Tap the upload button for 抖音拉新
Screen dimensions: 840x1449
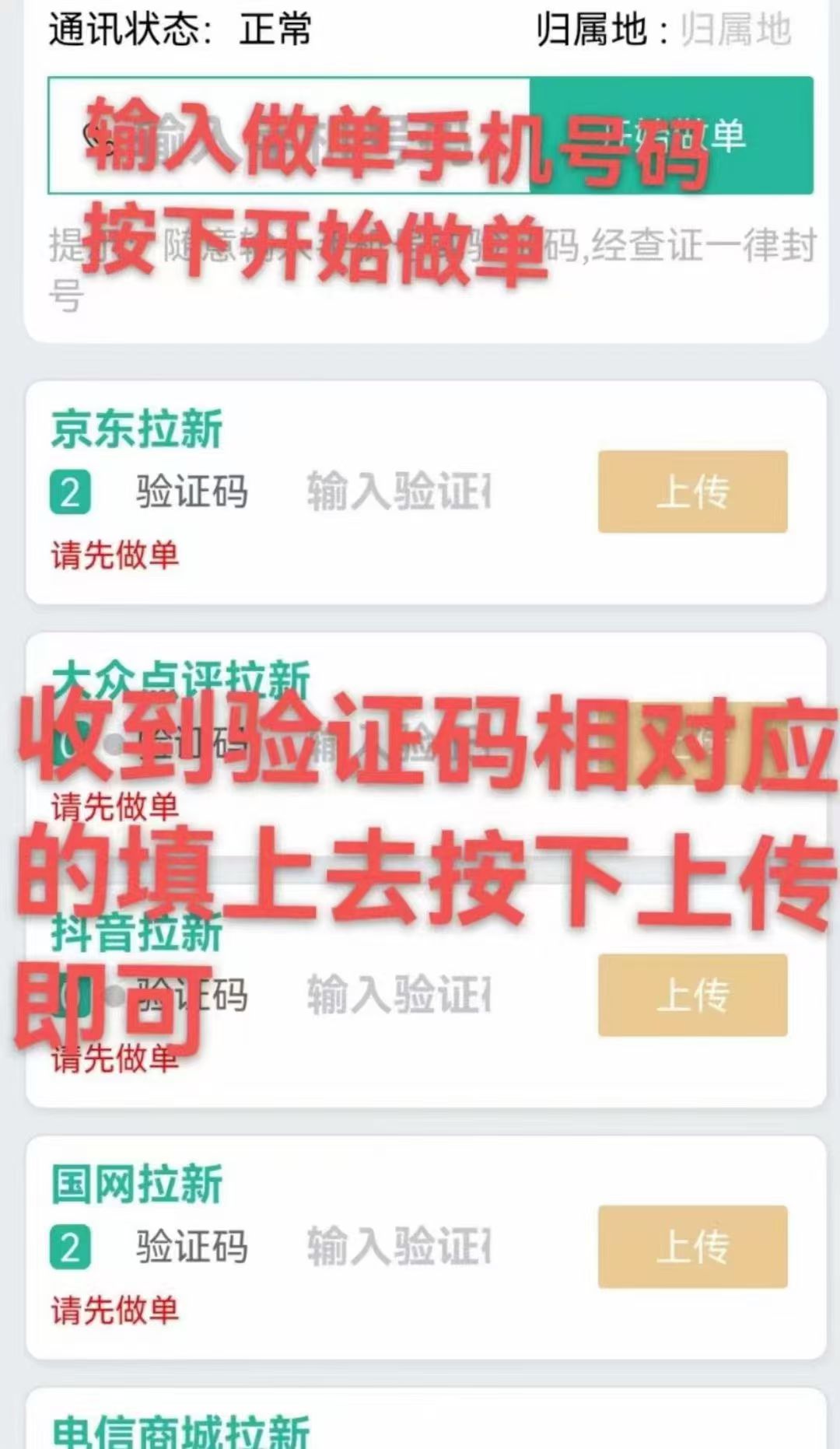(x=692, y=995)
